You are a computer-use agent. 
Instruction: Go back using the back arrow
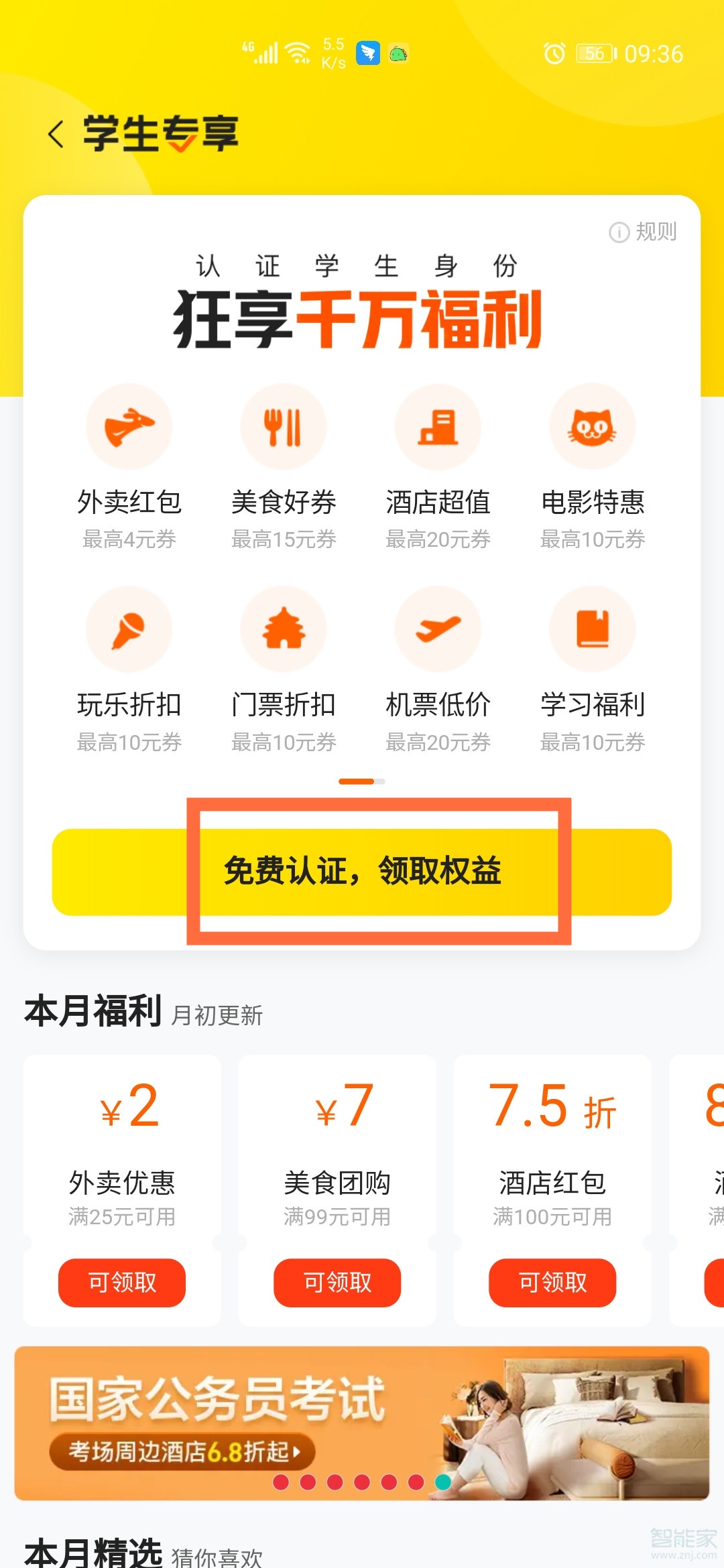point(56,134)
